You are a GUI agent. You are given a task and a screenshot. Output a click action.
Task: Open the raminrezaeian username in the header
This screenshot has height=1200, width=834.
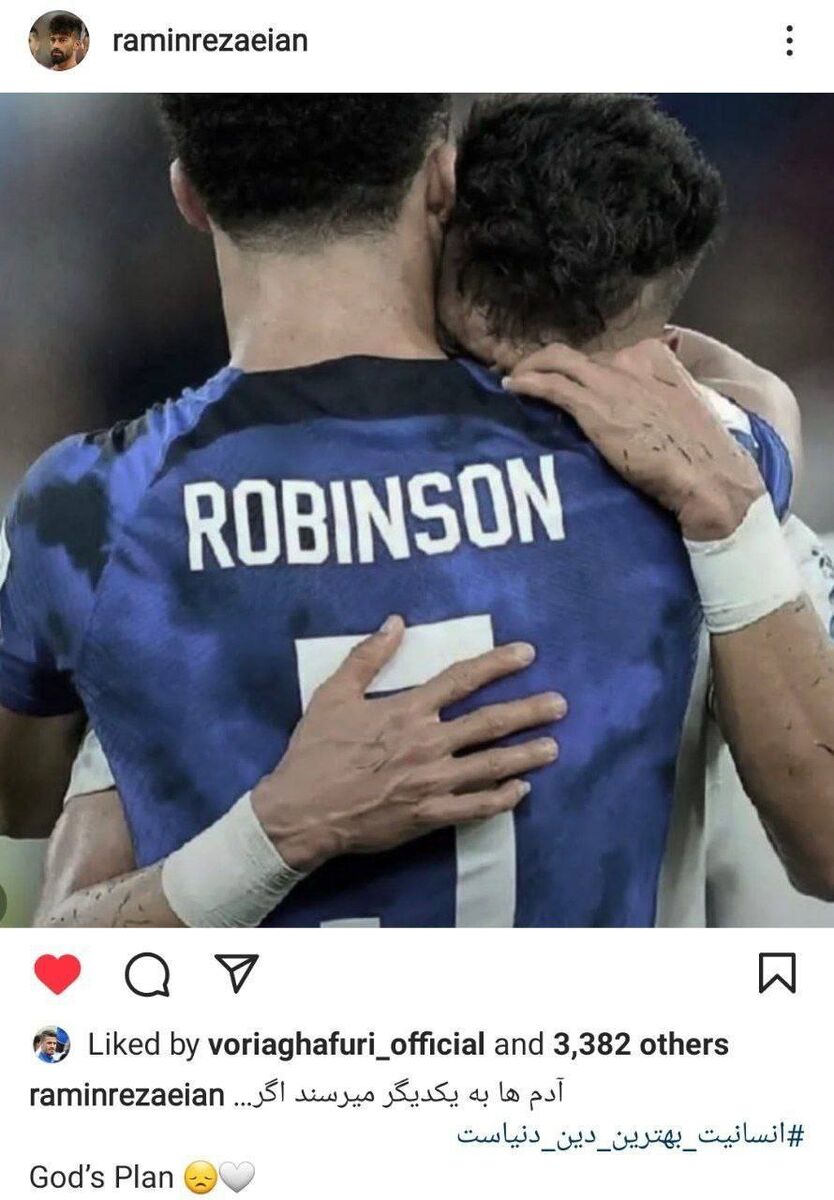pyautogui.click(x=210, y=40)
